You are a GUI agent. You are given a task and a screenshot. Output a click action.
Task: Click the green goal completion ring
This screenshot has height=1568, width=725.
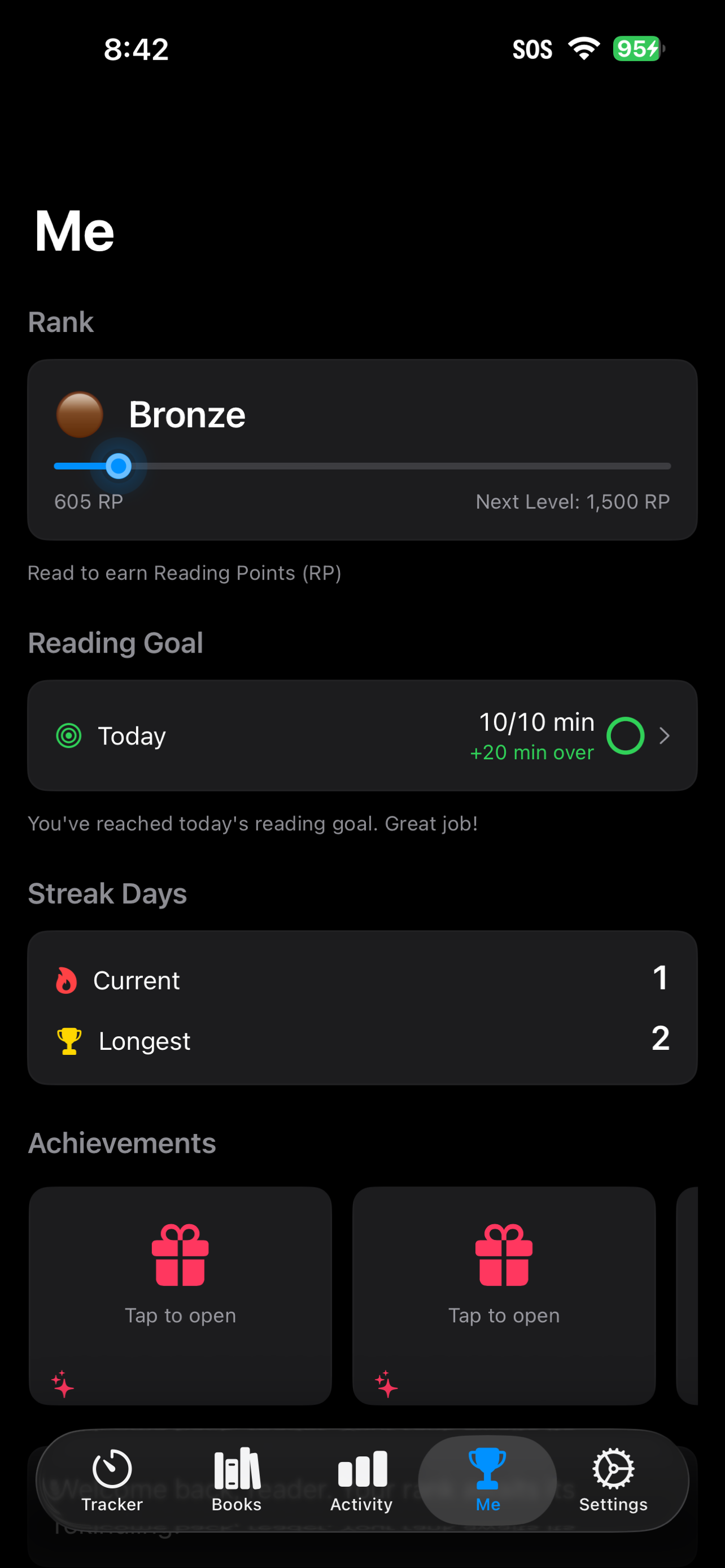pos(626,735)
